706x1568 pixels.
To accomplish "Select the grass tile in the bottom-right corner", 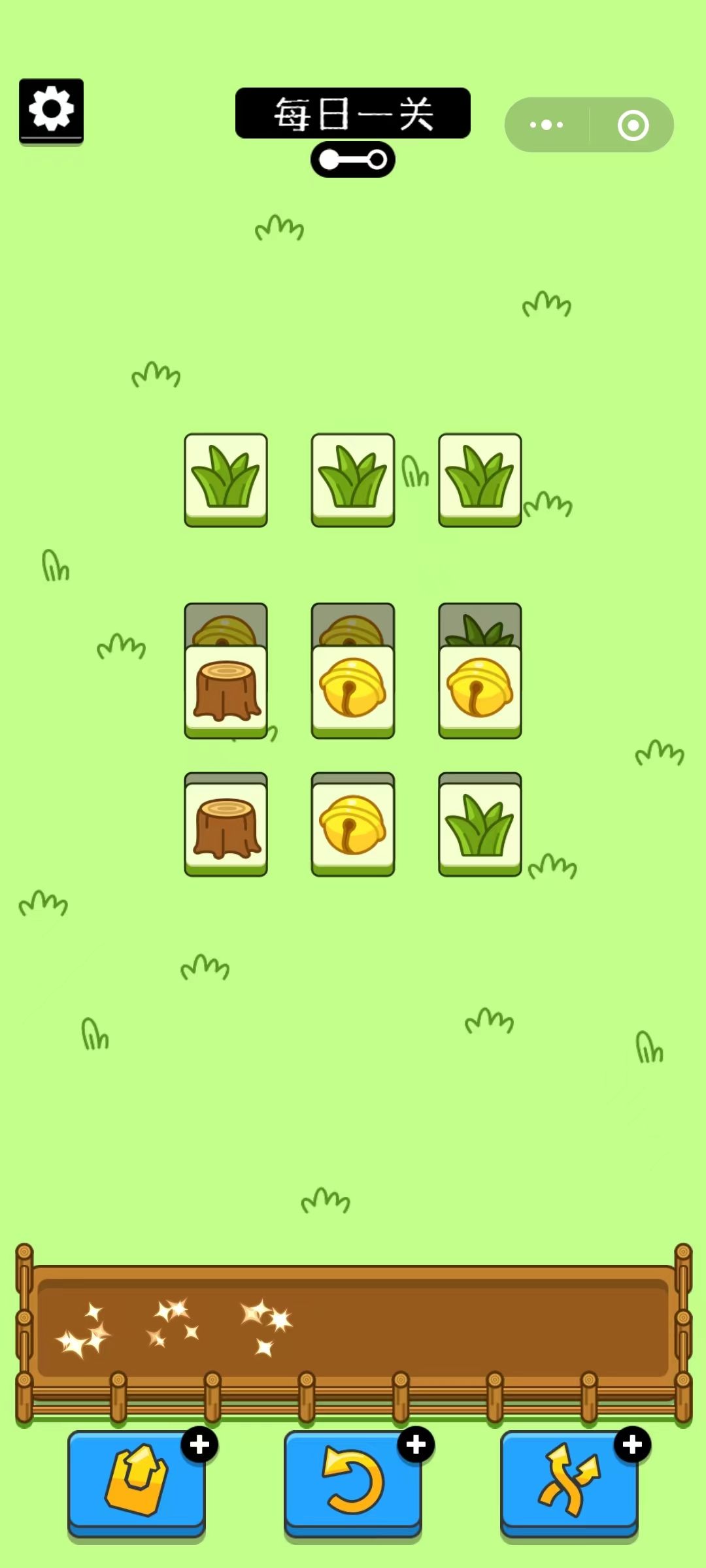I will pyautogui.click(x=480, y=825).
